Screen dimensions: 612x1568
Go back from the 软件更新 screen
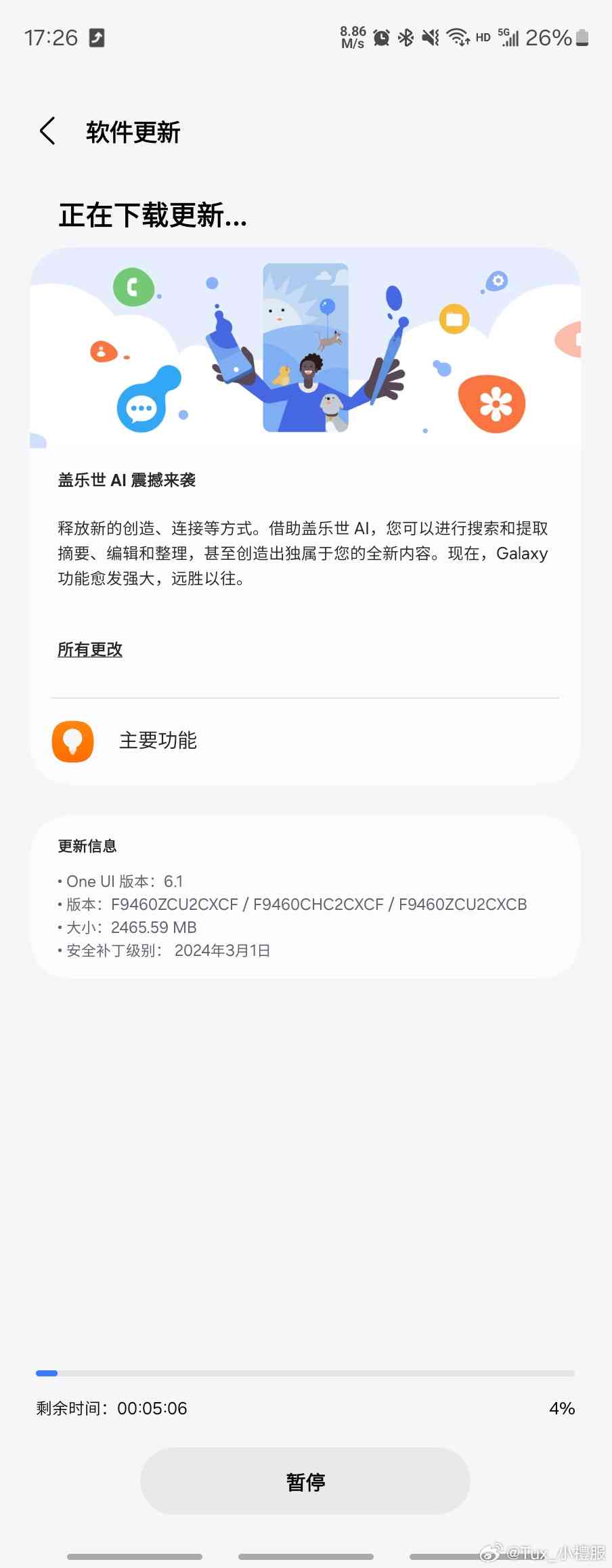pyautogui.click(x=47, y=131)
